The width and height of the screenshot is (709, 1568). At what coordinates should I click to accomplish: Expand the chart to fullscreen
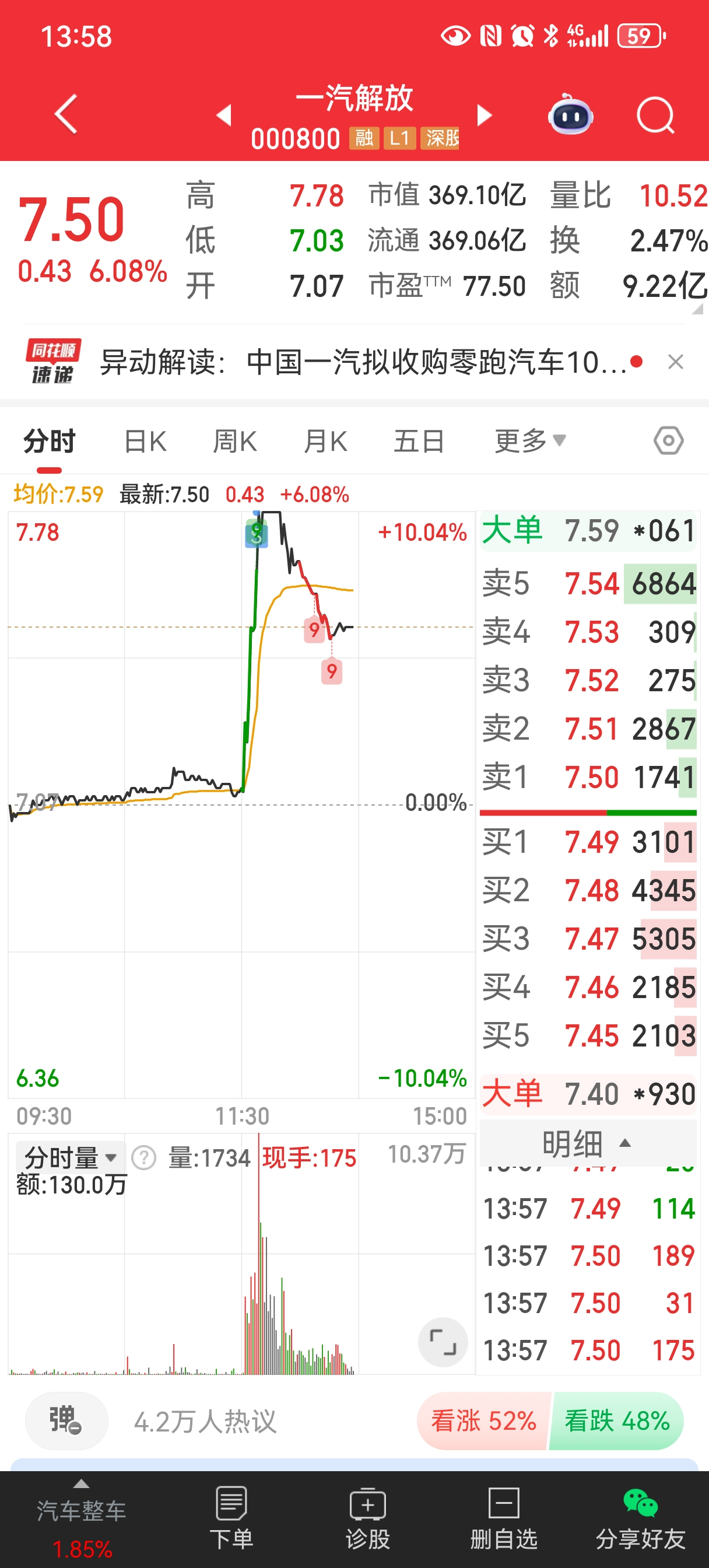[x=443, y=1342]
